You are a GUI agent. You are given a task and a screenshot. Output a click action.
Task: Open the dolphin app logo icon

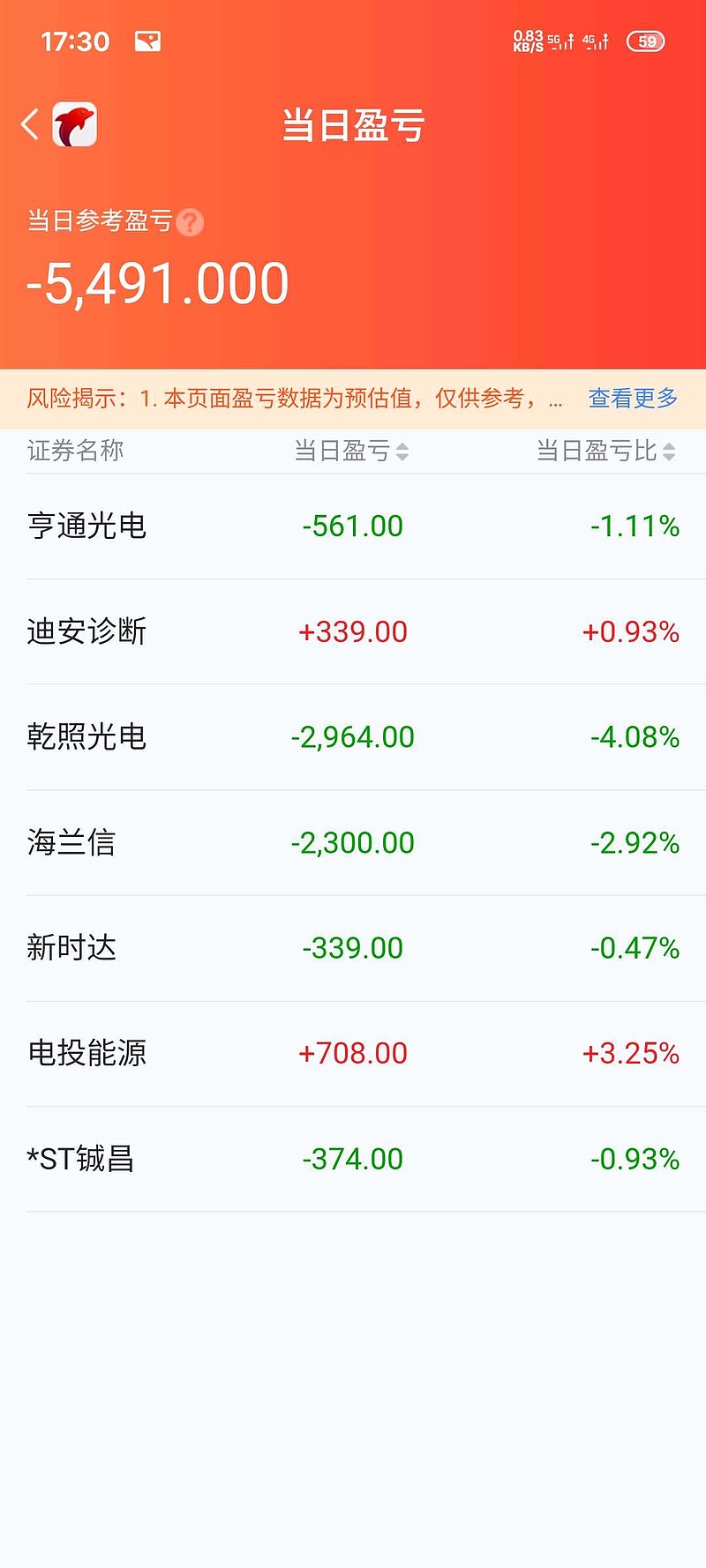(x=75, y=124)
